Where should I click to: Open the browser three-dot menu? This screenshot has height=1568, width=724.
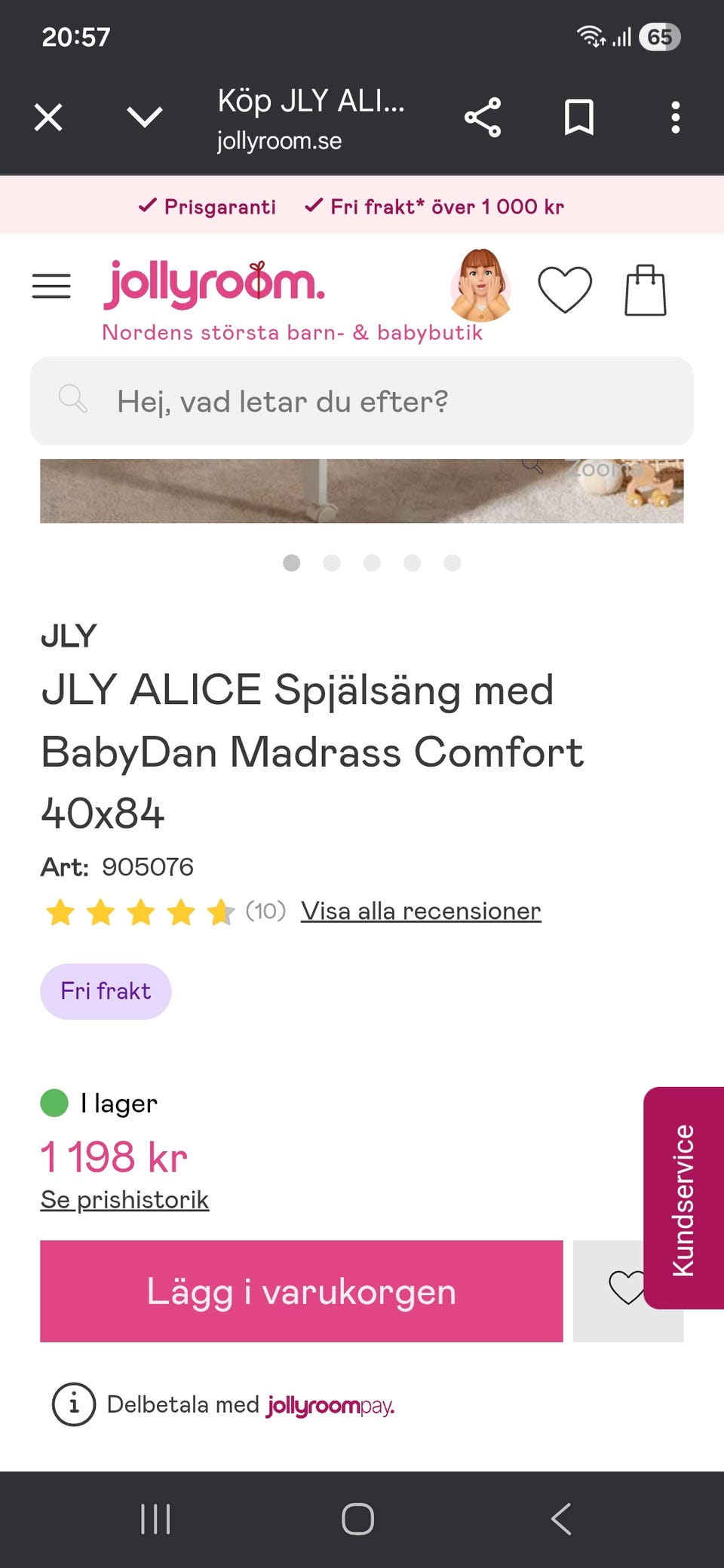coord(675,117)
